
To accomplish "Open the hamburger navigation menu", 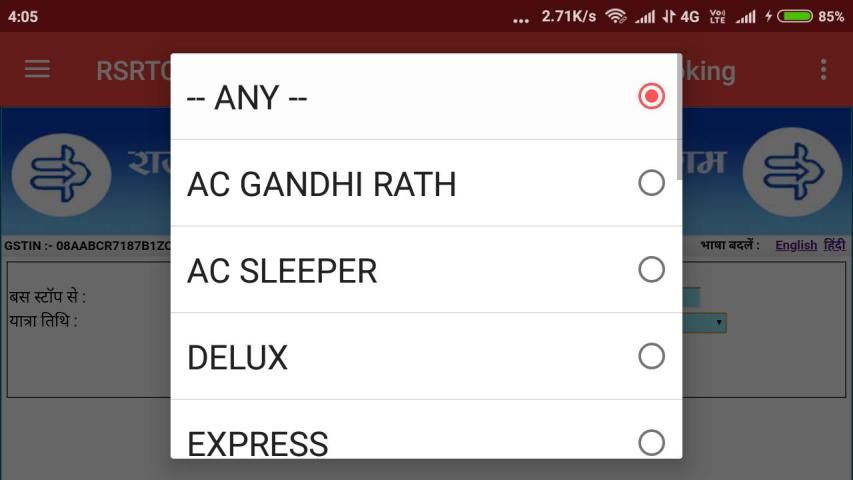I will click(37, 70).
